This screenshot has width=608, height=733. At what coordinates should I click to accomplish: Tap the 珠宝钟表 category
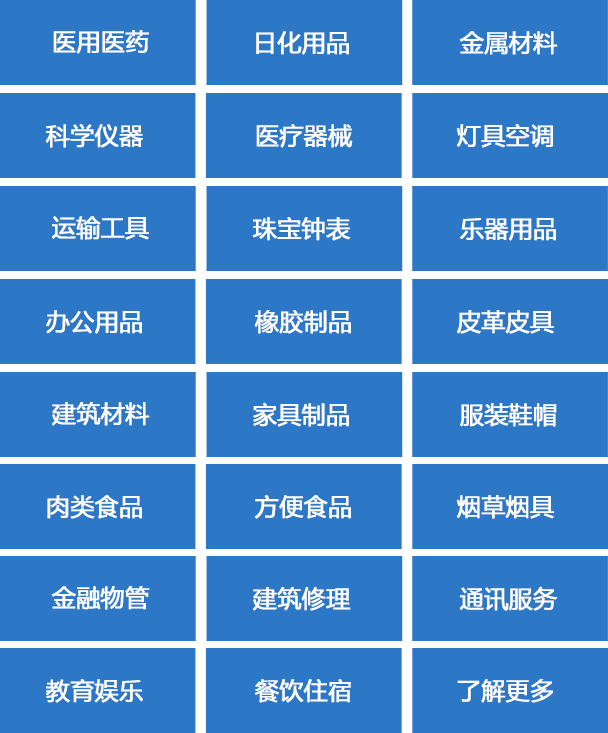point(302,228)
